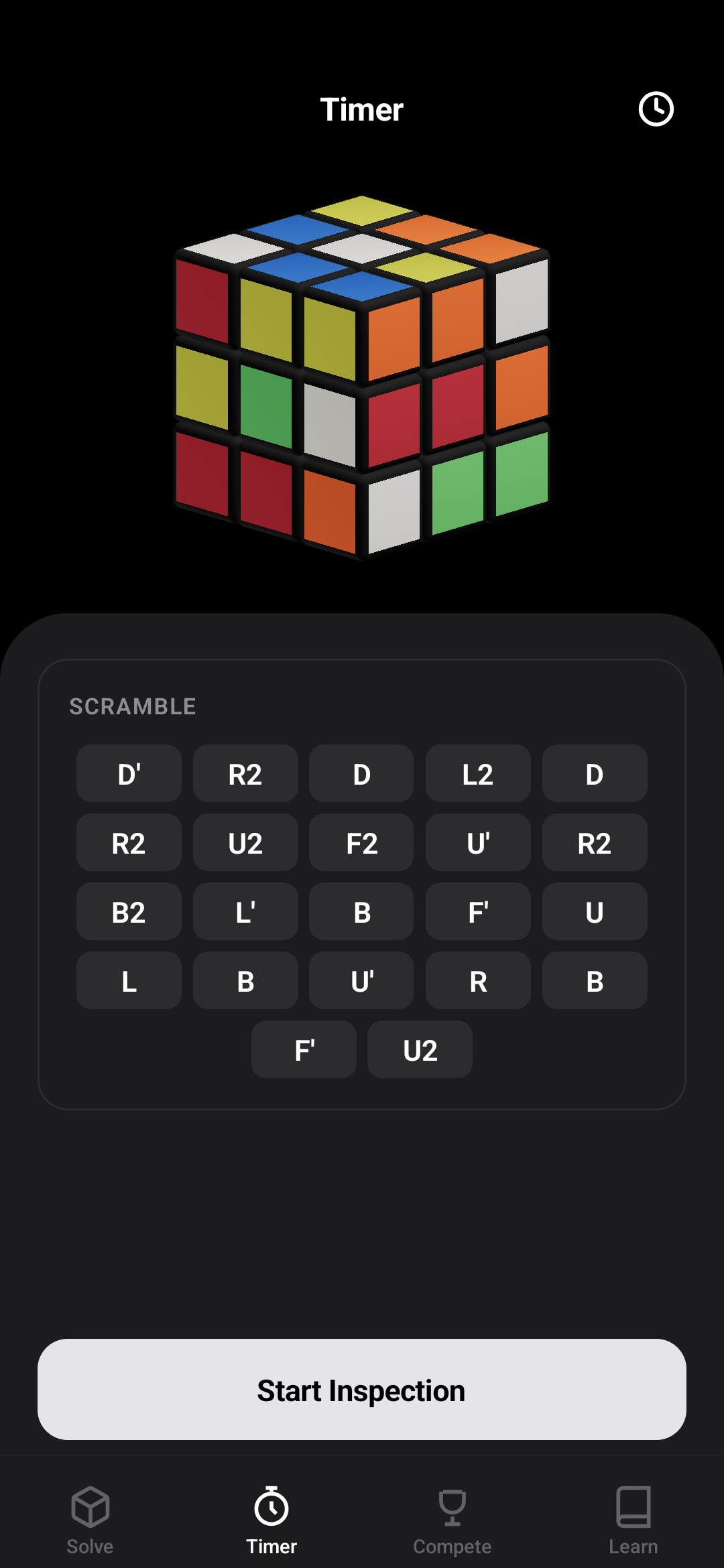Tap the F2 scramble move chip
The image size is (724, 1568).
click(x=361, y=843)
